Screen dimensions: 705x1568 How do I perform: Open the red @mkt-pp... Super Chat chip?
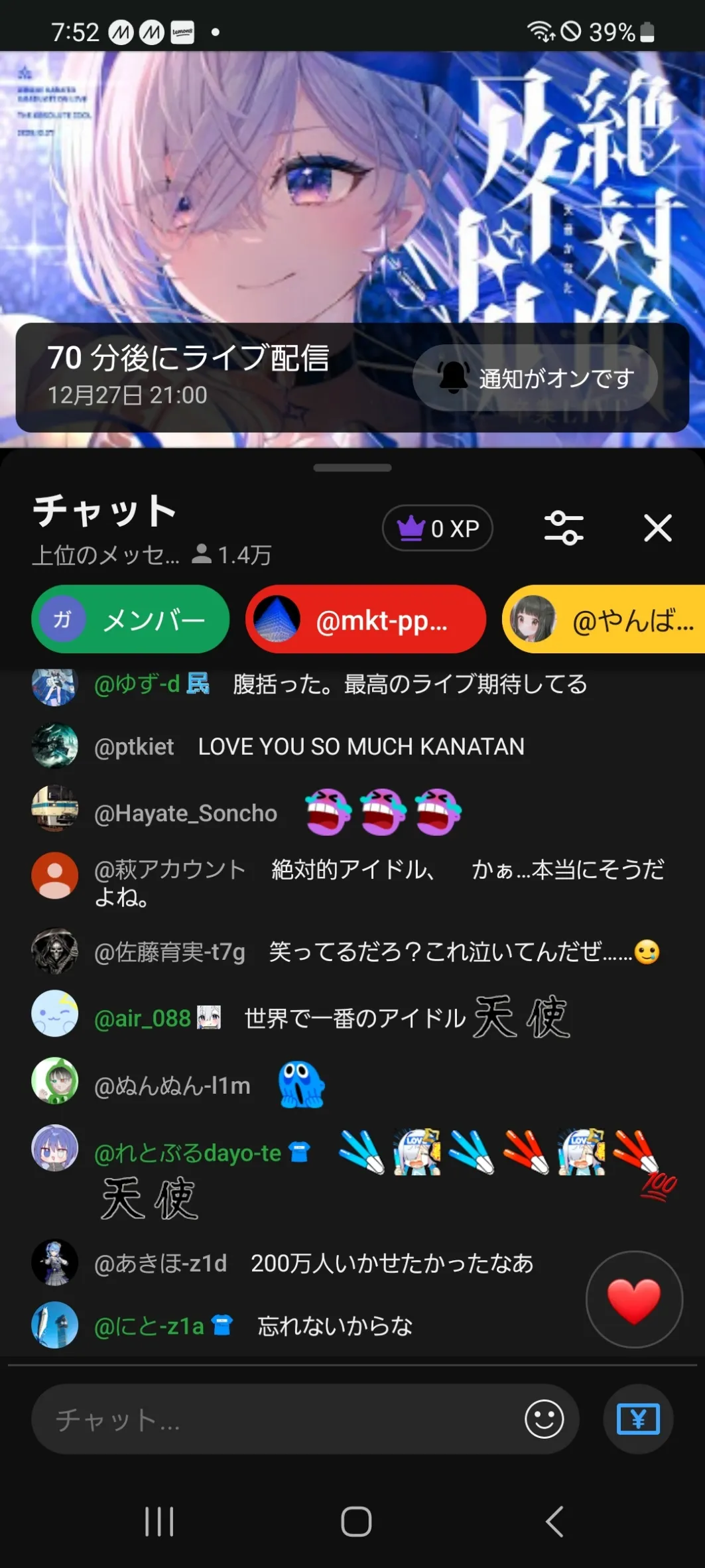365,620
